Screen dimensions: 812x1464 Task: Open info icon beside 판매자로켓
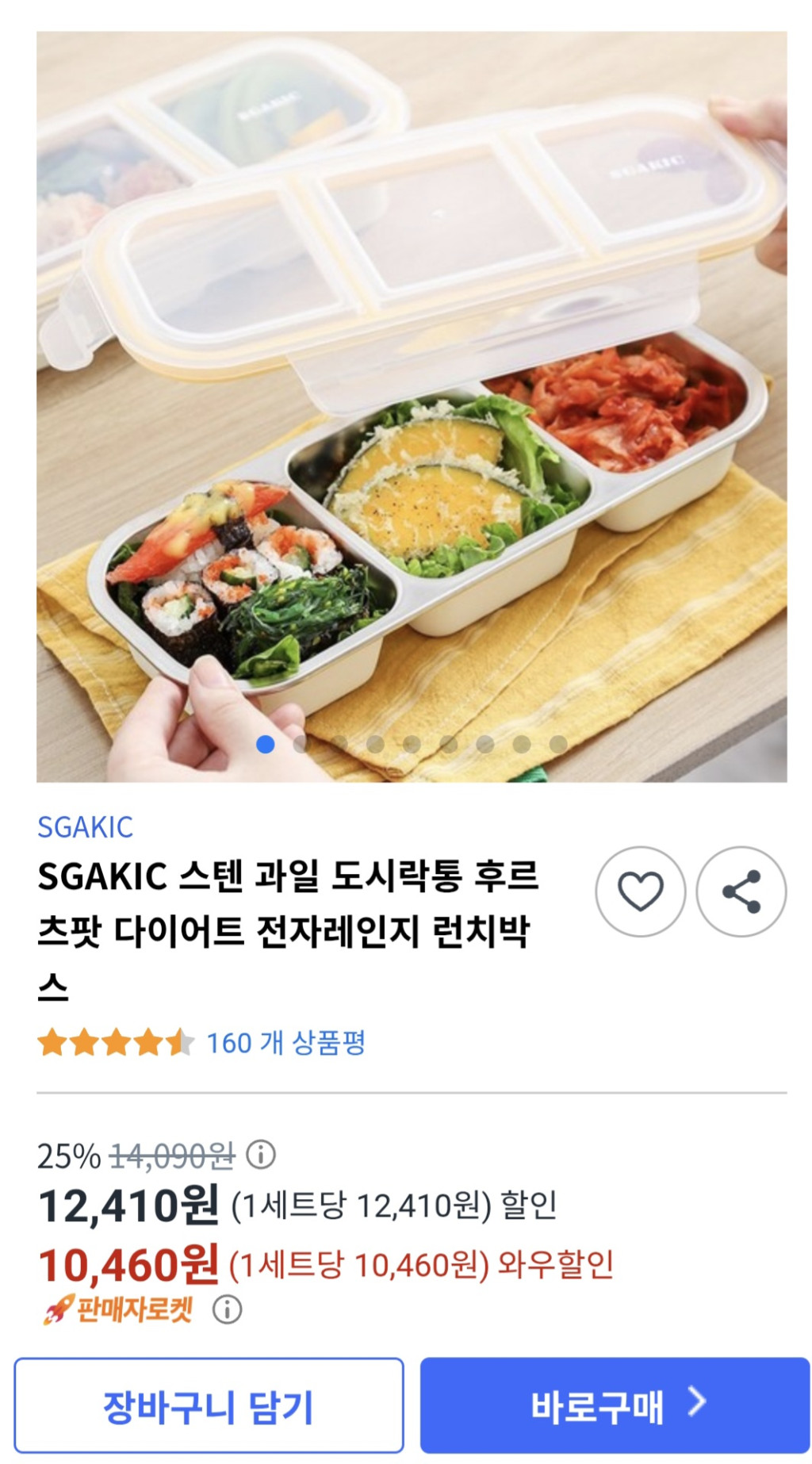(x=227, y=1309)
